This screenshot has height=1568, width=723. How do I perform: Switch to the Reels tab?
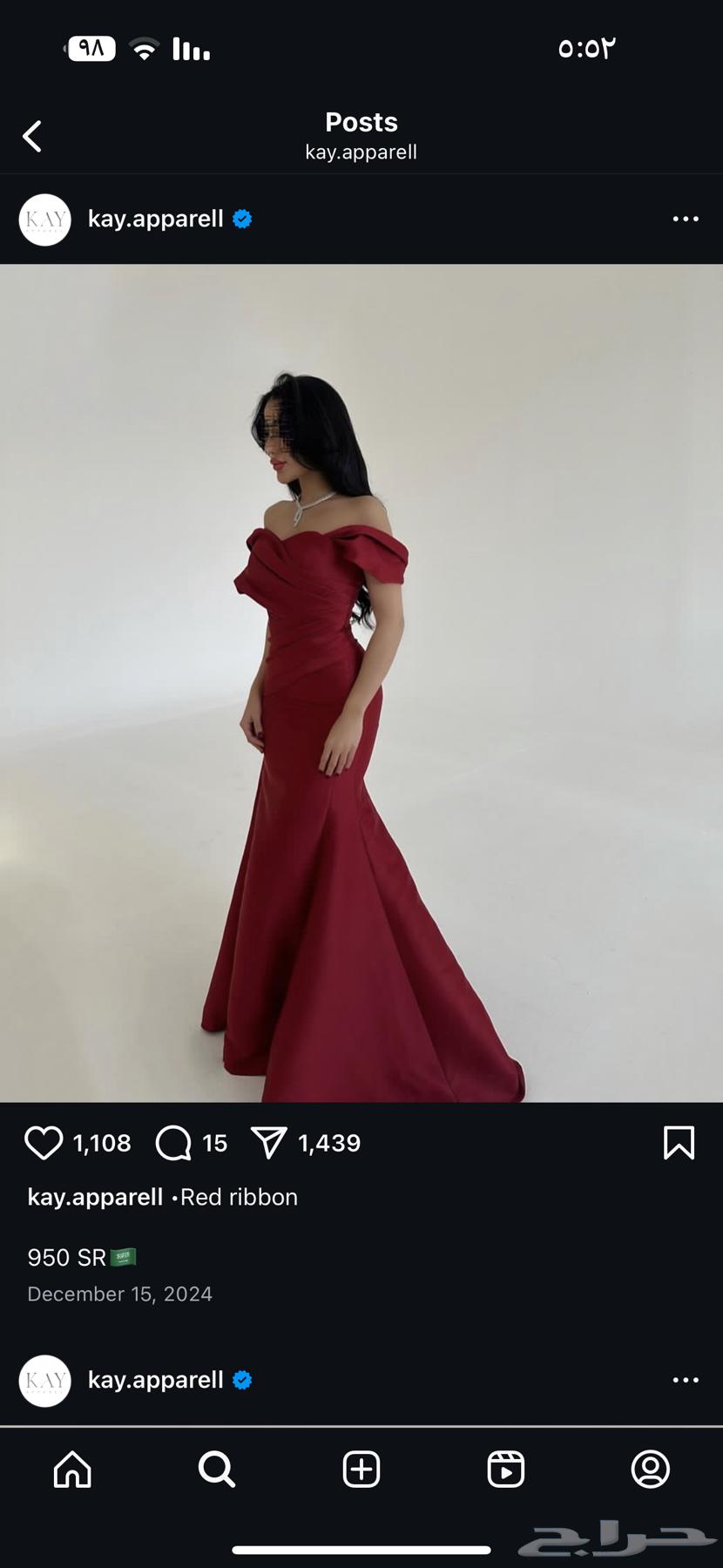[x=506, y=1470]
